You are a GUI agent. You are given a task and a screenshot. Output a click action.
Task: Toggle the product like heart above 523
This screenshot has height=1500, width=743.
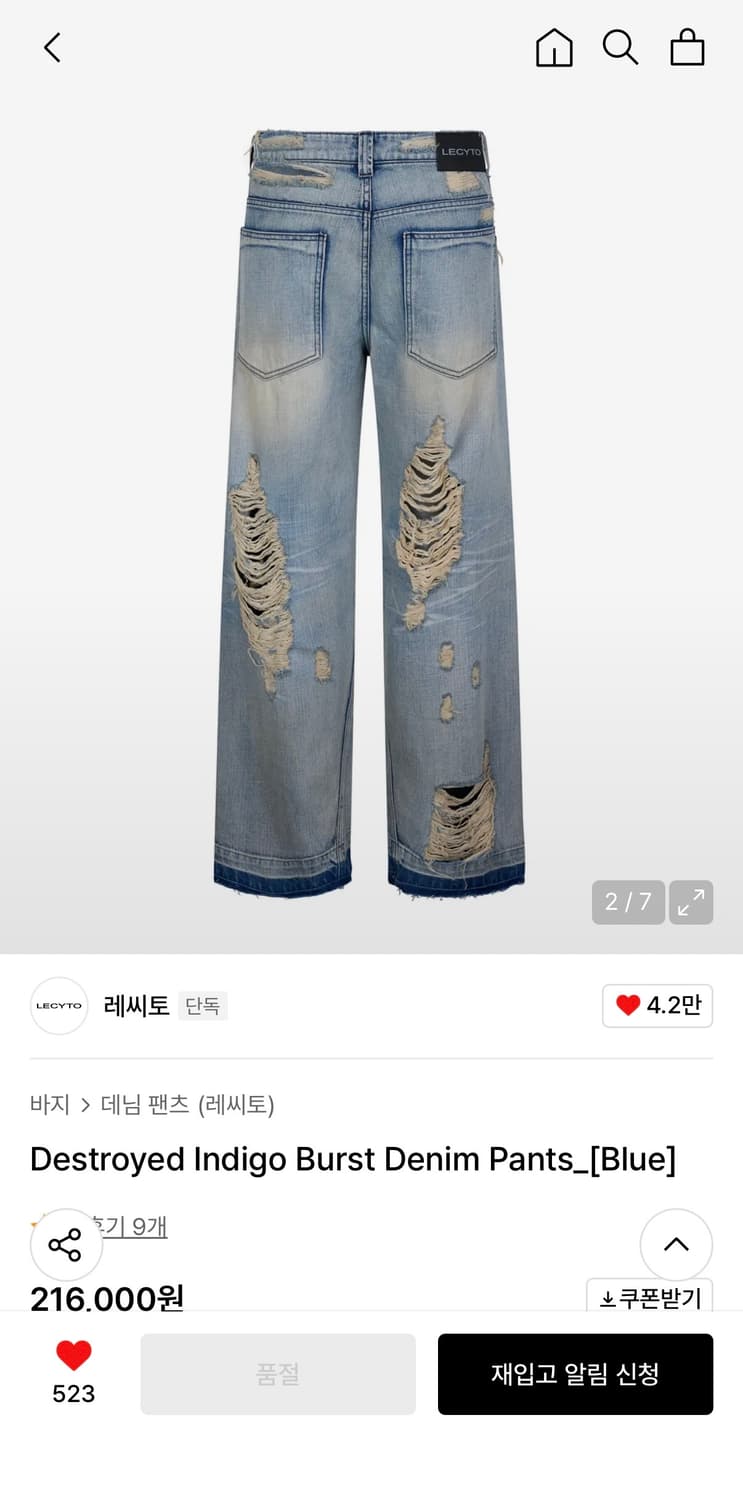coord(73,1357)
